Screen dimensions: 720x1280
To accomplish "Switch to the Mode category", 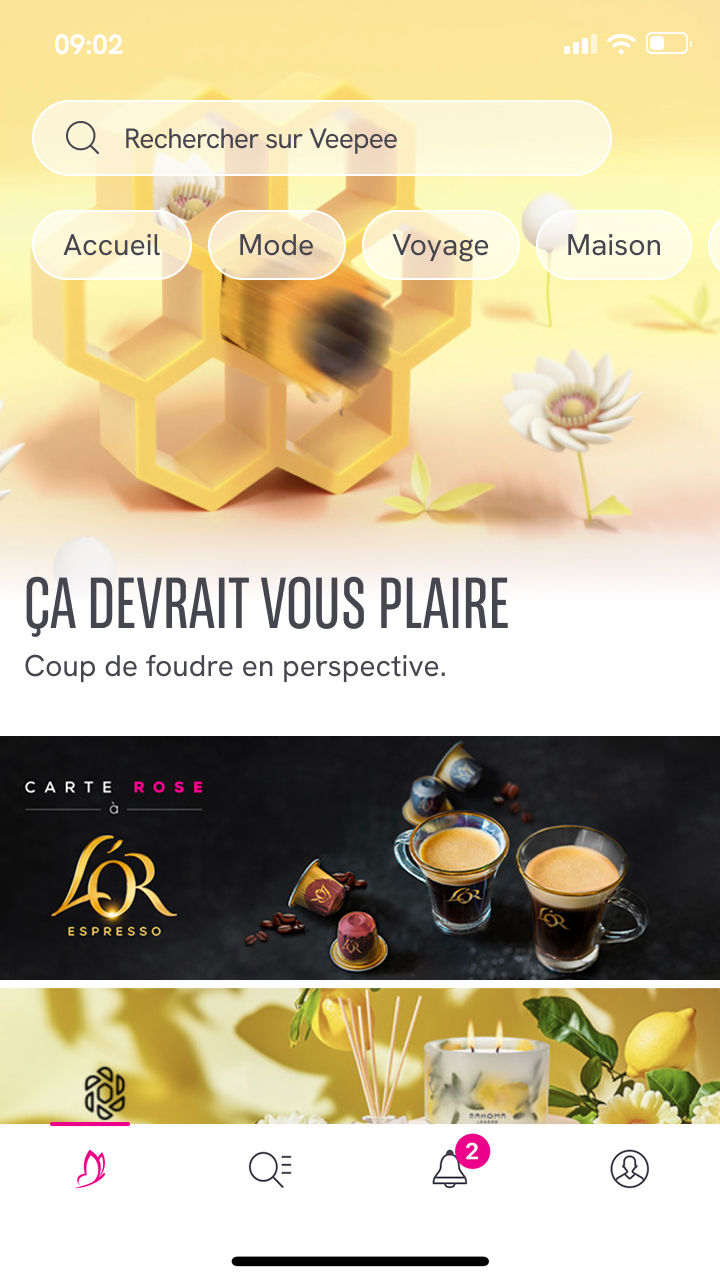I will point(276,245).
